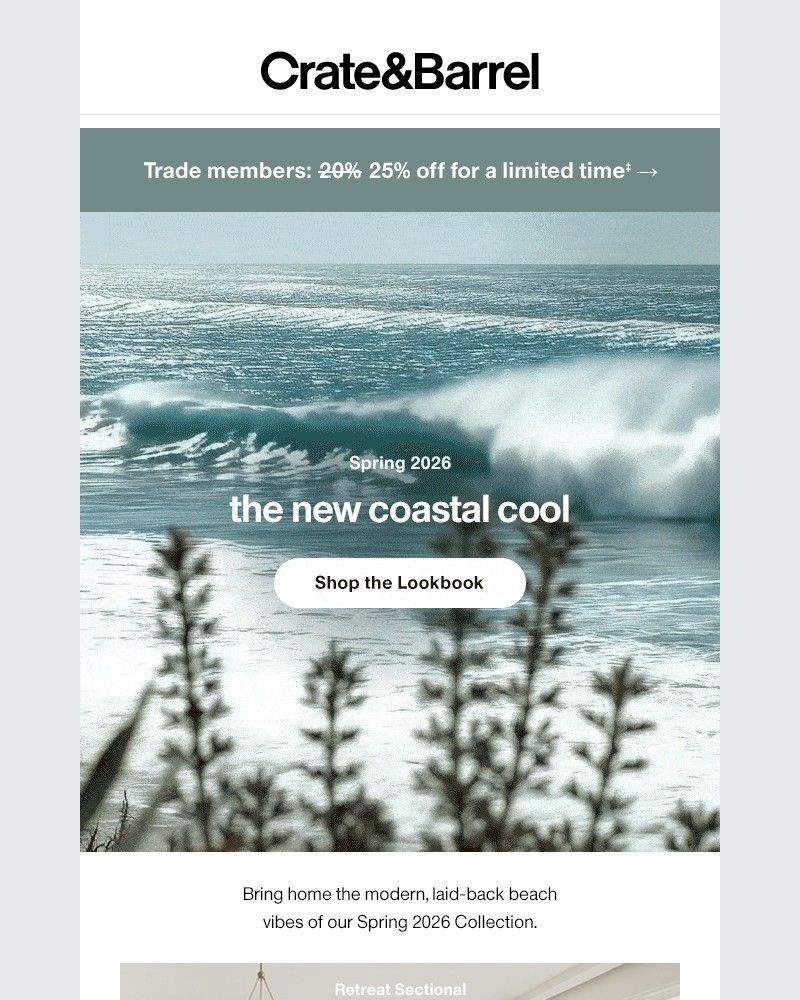
Task: Click the rounded Shop the Lookbook pill
Action: tap(400, 583)
